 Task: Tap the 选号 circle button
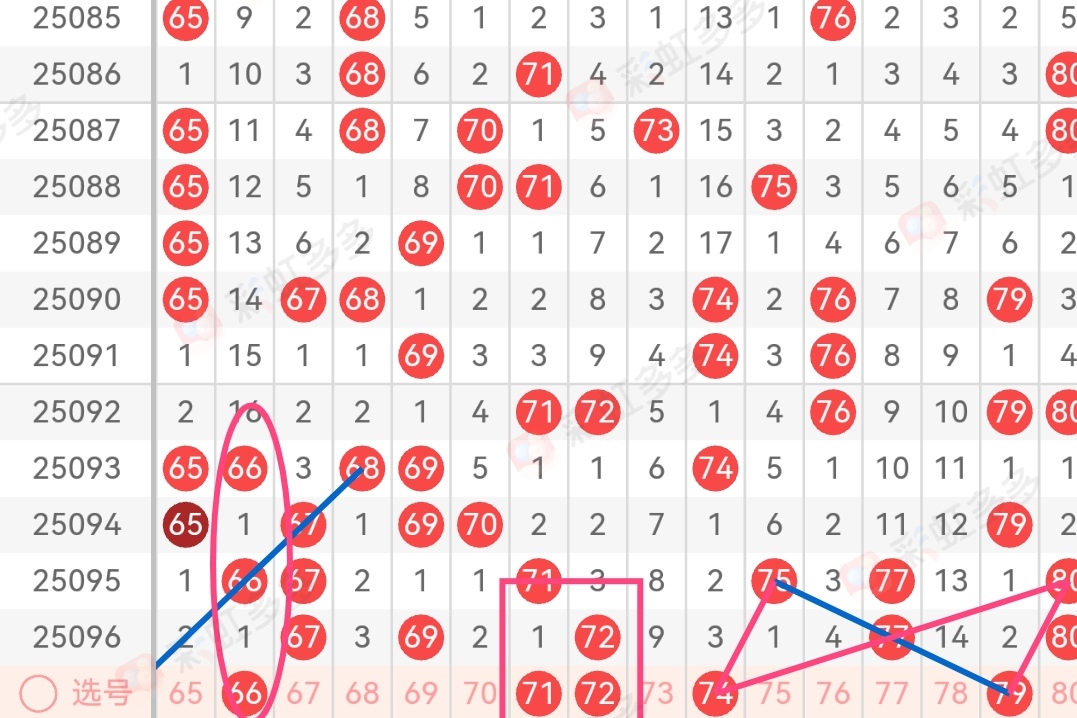(40, 692)
